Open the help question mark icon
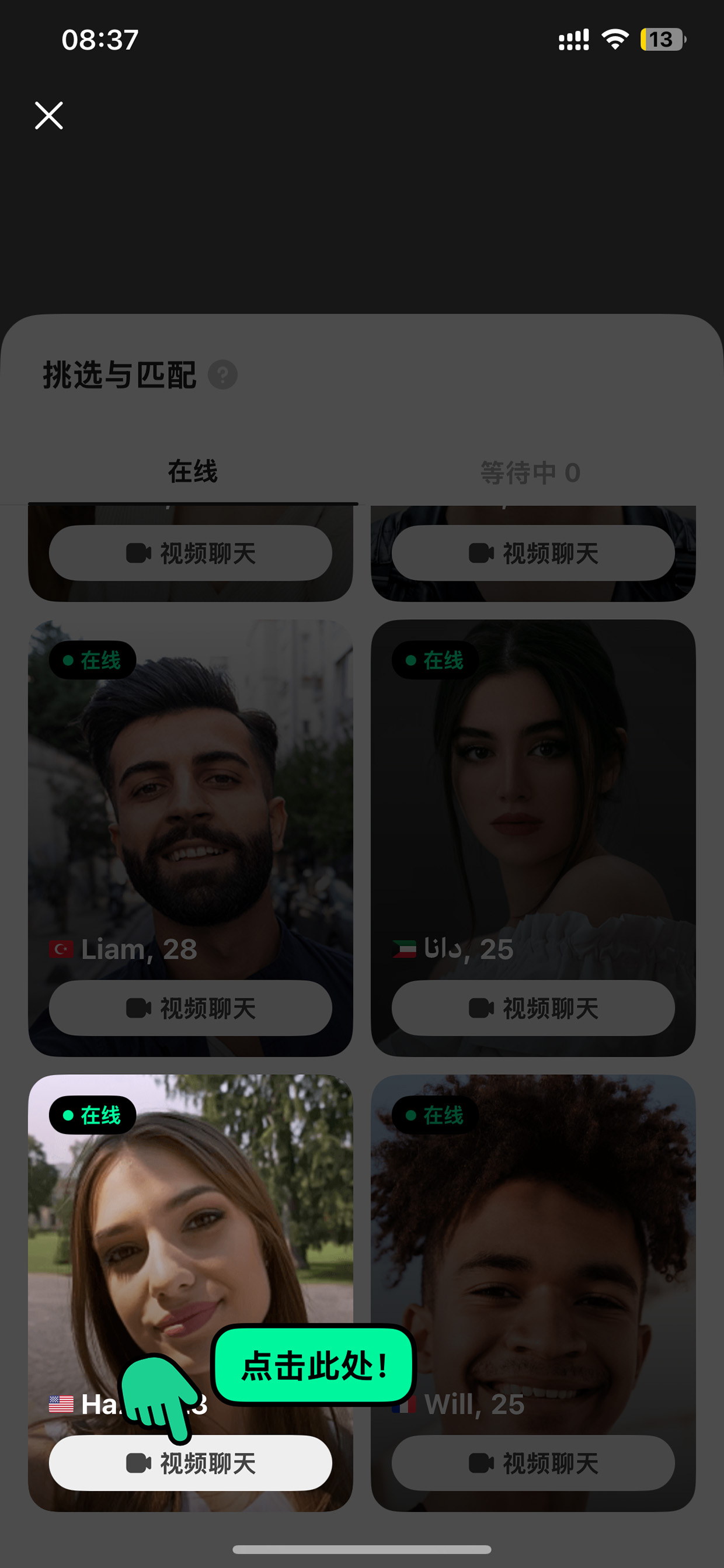The width and height of the screenshot is (724, 1568). pyautogui.click(x=222, y=374)
